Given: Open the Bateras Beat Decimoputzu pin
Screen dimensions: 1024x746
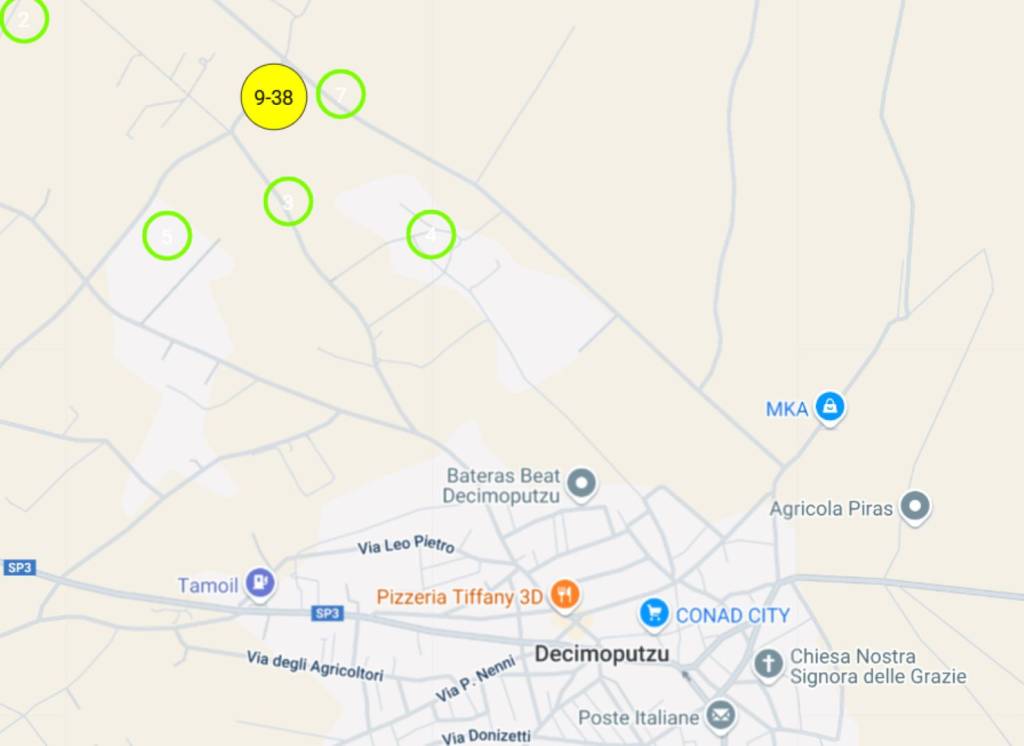Looking at the screenshot, I should [581, 484].
